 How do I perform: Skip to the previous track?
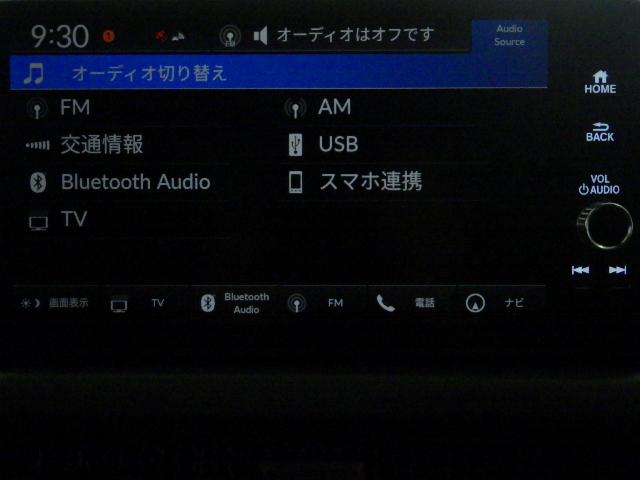(580, 270)
